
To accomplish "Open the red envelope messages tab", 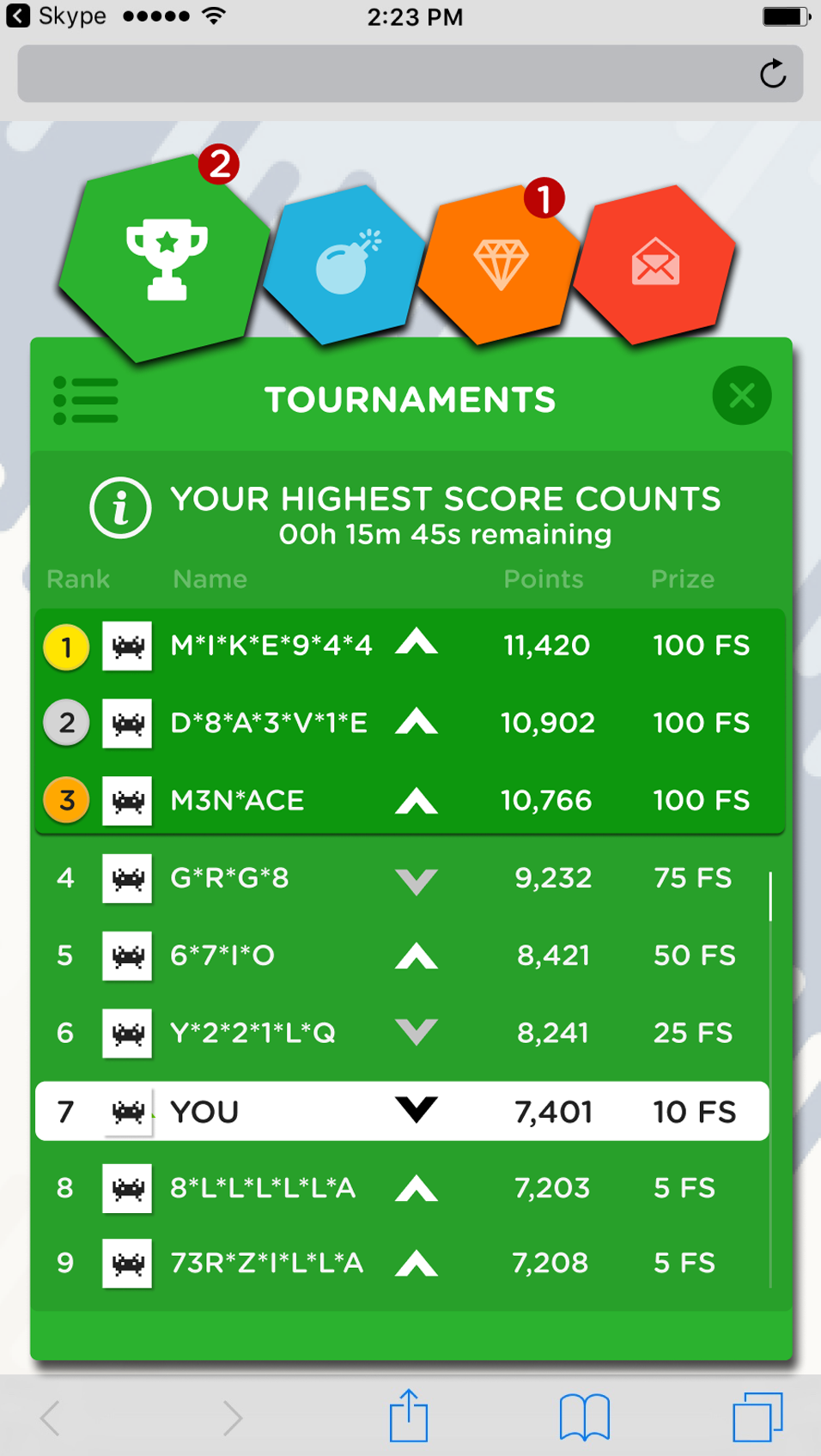I will (x=655, y=263).
